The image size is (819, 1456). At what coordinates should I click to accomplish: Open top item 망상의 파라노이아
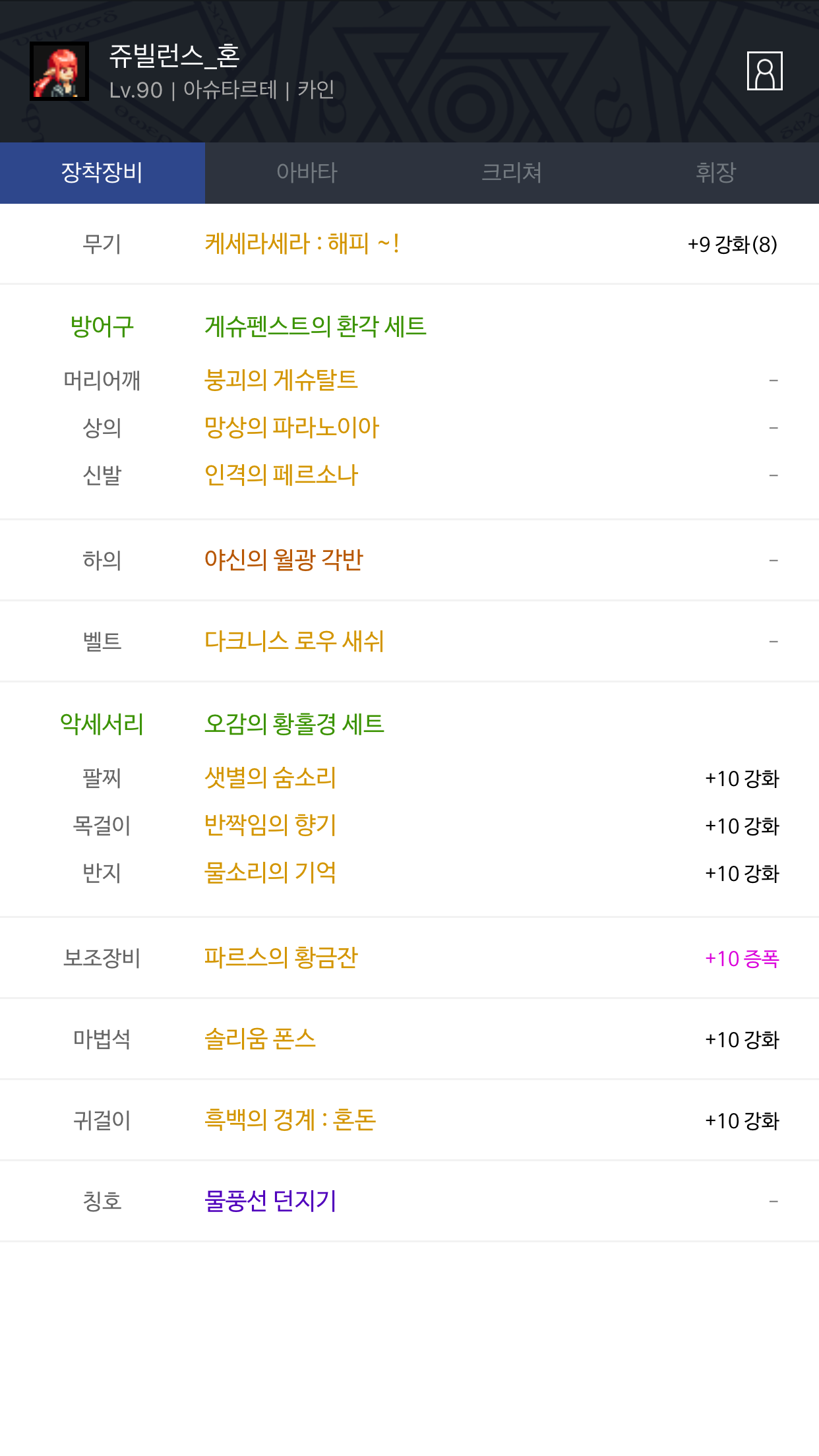point(291,427)
